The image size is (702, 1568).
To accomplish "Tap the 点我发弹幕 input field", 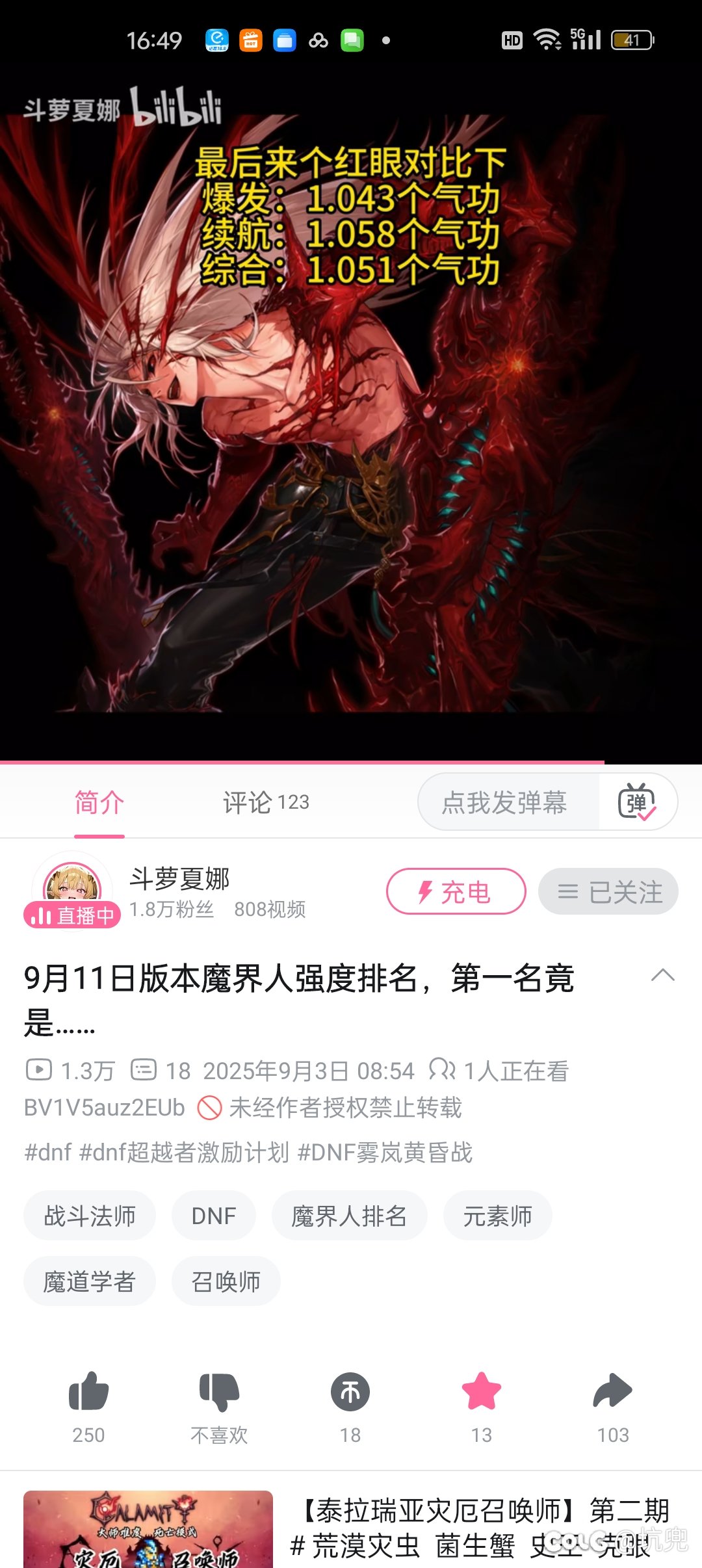I will [504, 802].
